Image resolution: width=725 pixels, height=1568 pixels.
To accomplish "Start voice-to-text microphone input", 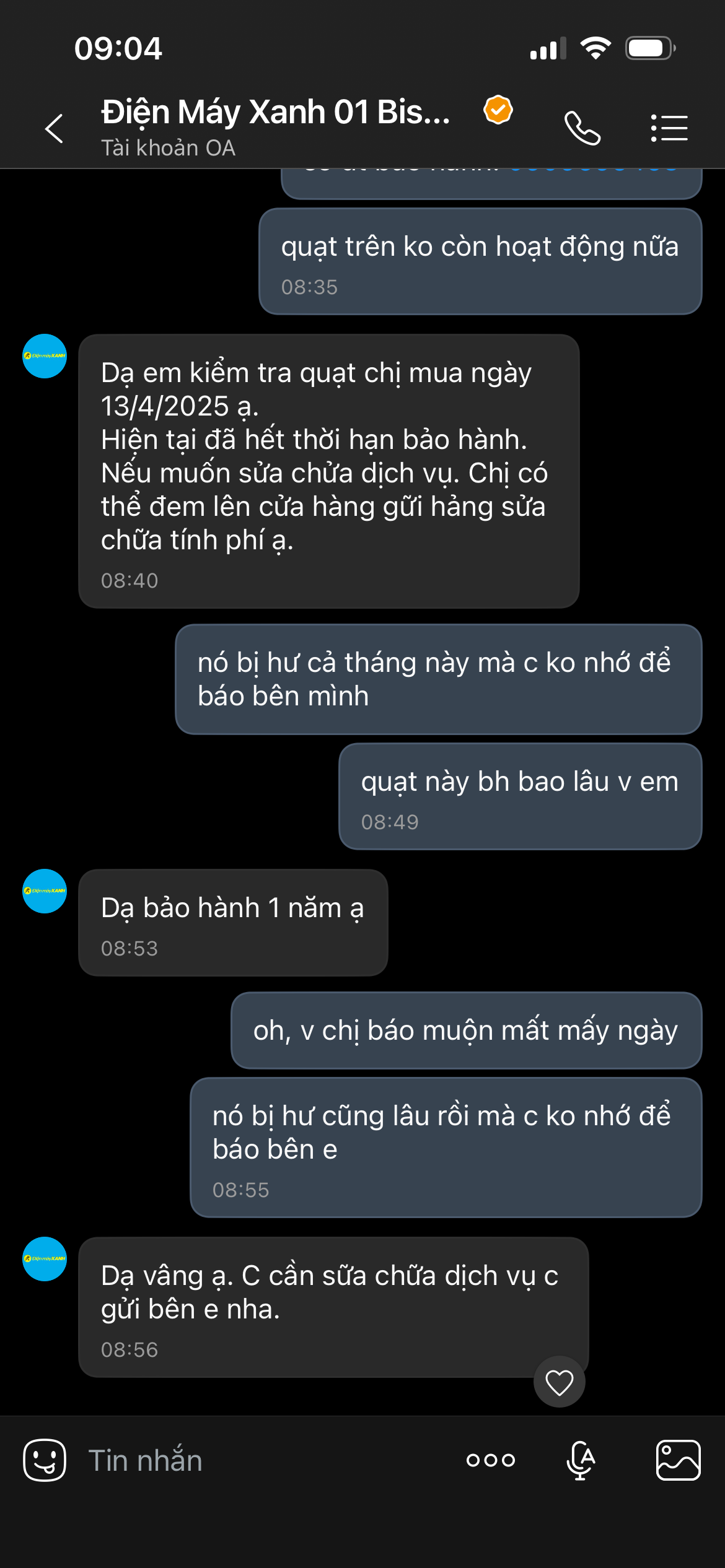I will 581,1460.
